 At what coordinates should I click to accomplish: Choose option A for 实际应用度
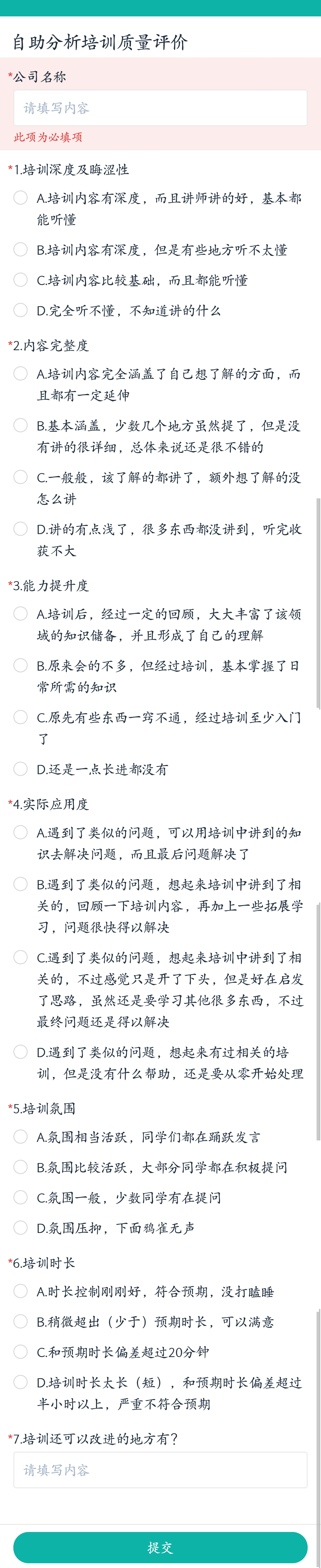coord(21,832)
